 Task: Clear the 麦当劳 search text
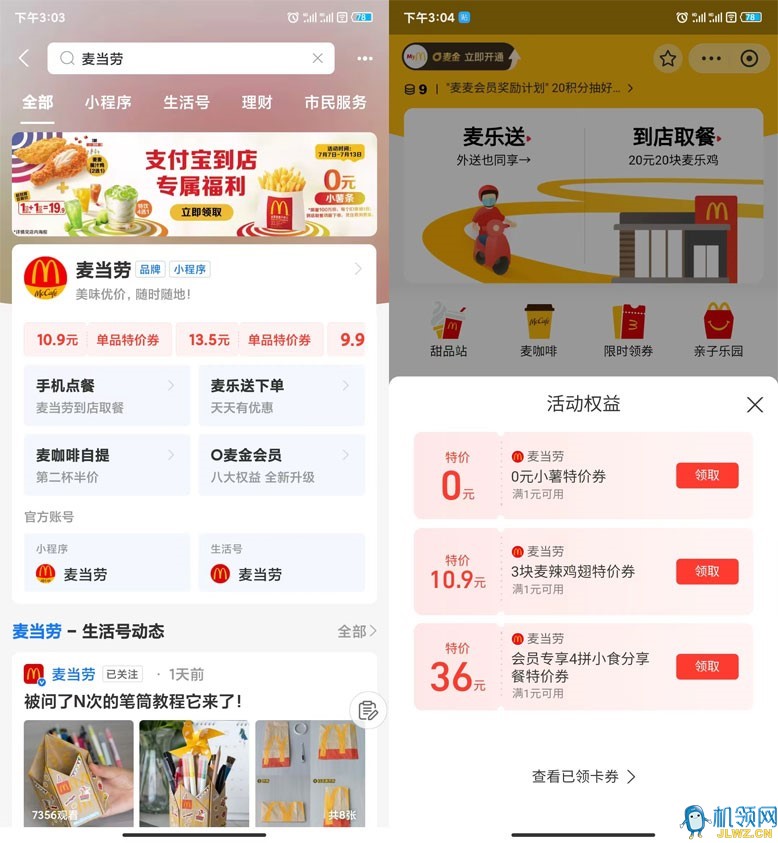point(317,59)
